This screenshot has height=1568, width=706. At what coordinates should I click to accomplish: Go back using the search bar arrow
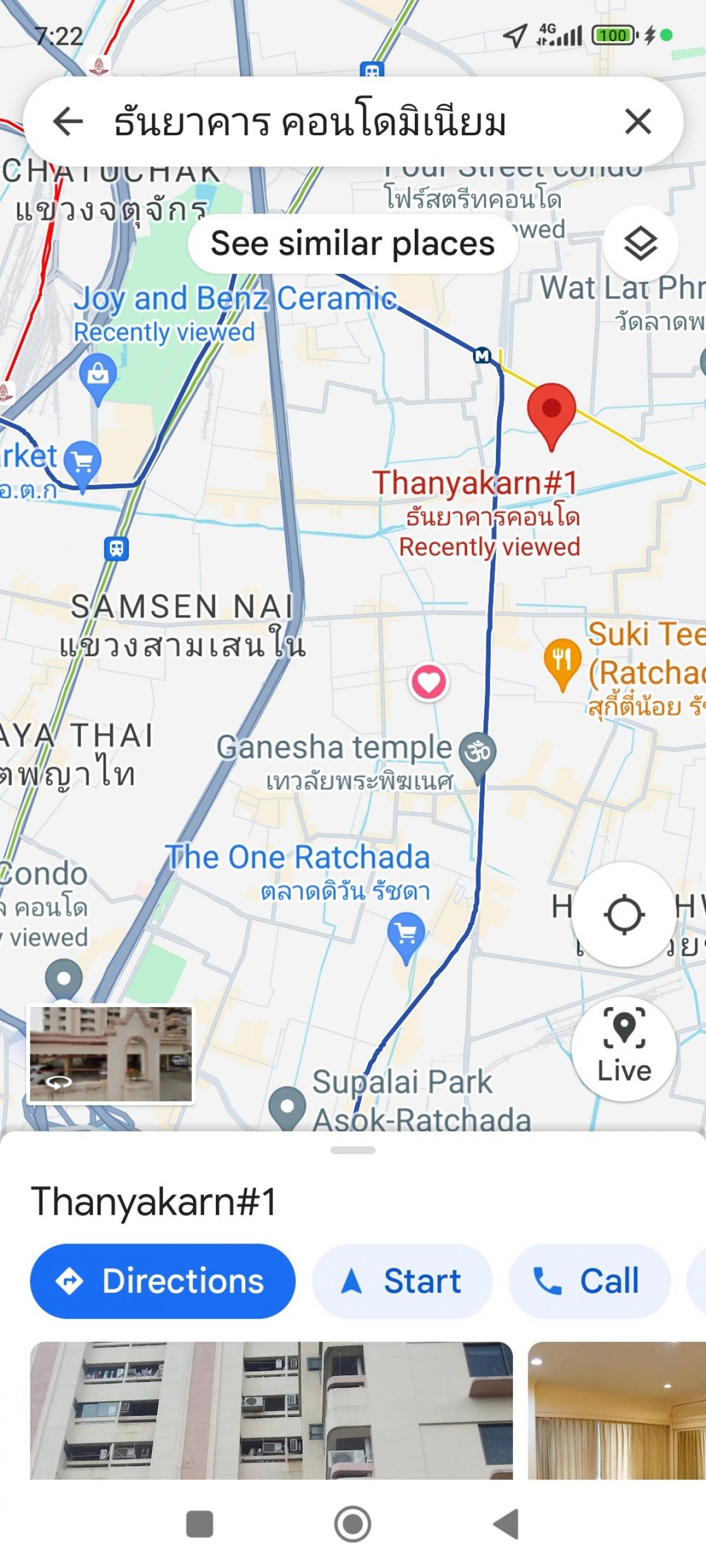(x=68, y=122)
